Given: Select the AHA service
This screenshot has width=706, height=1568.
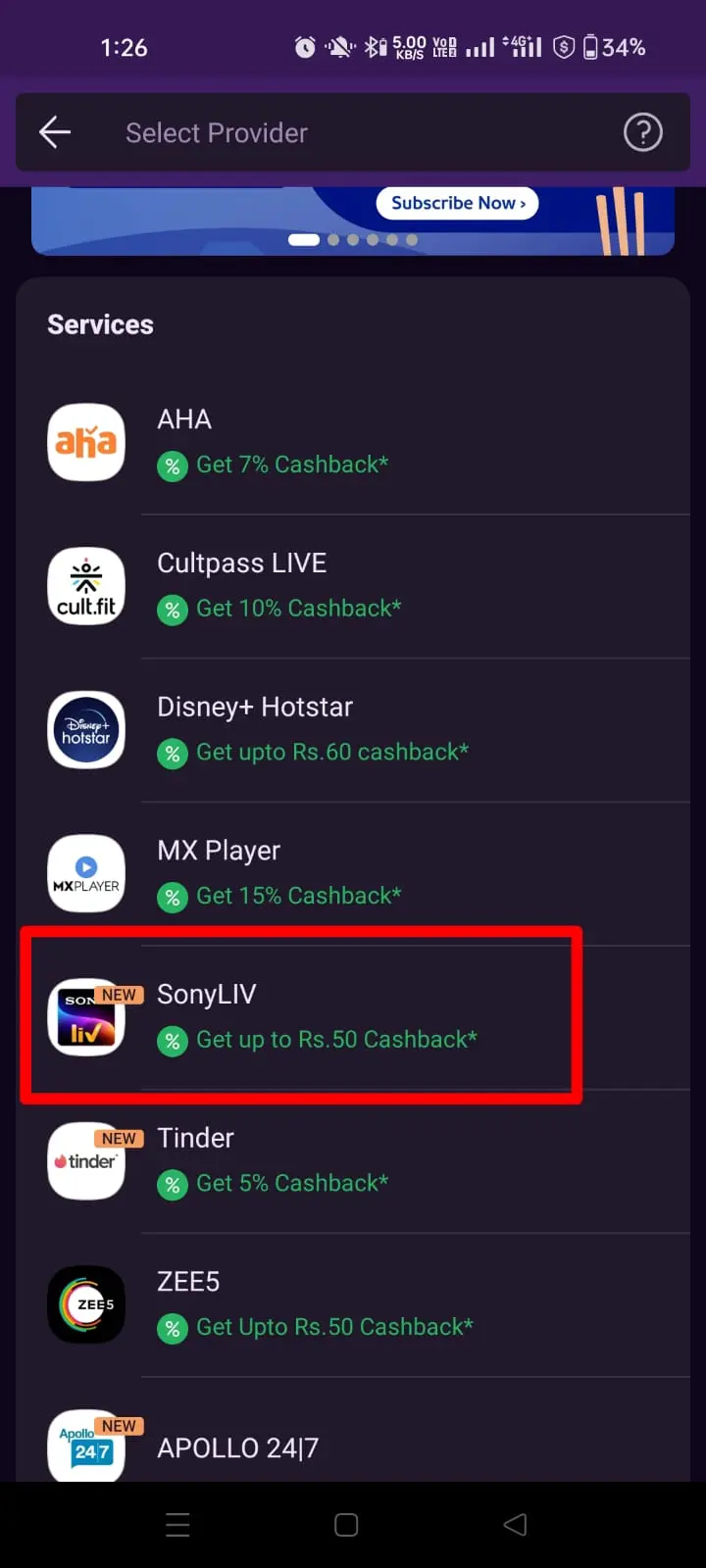Looking at the screenshot, I should (x=353, y=443).
